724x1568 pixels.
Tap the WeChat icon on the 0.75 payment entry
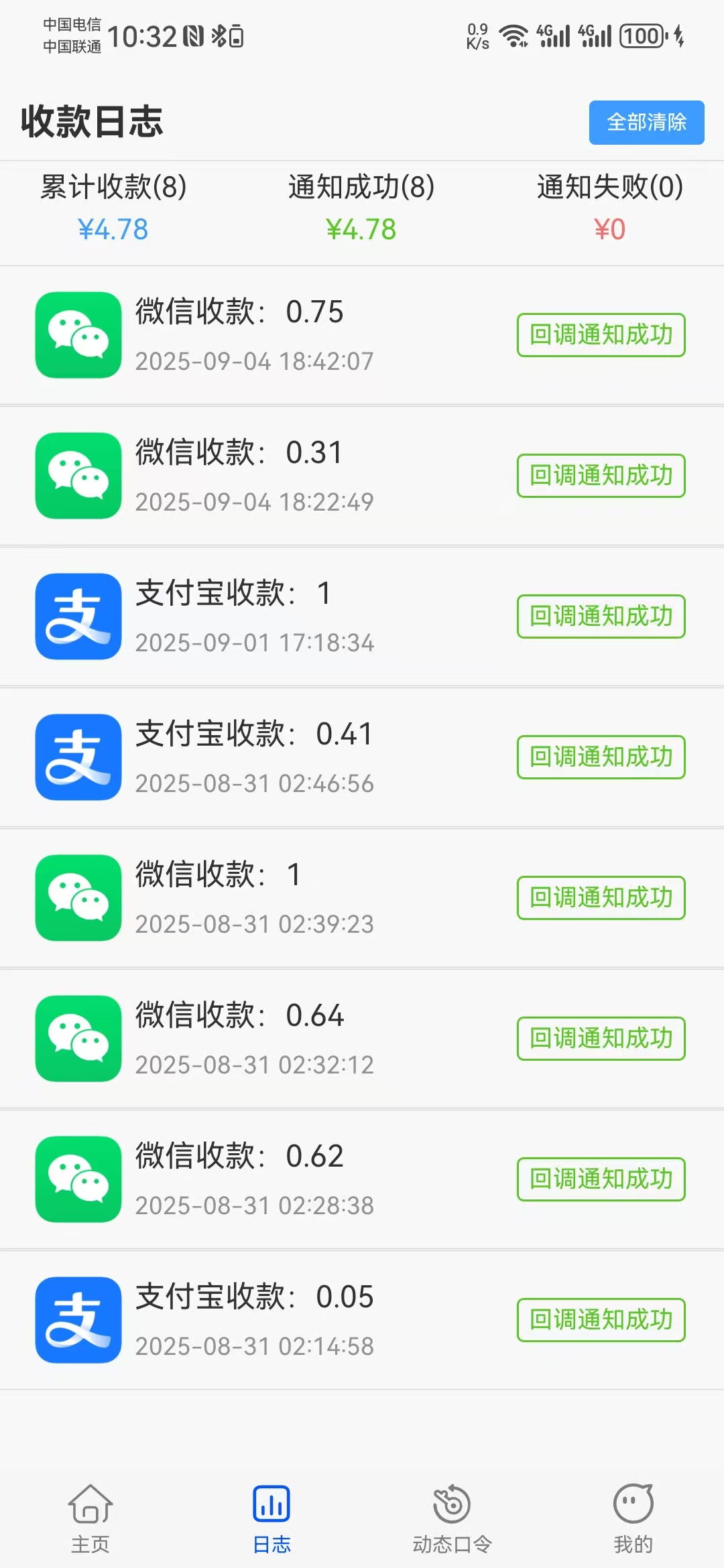tap(77, 335)
